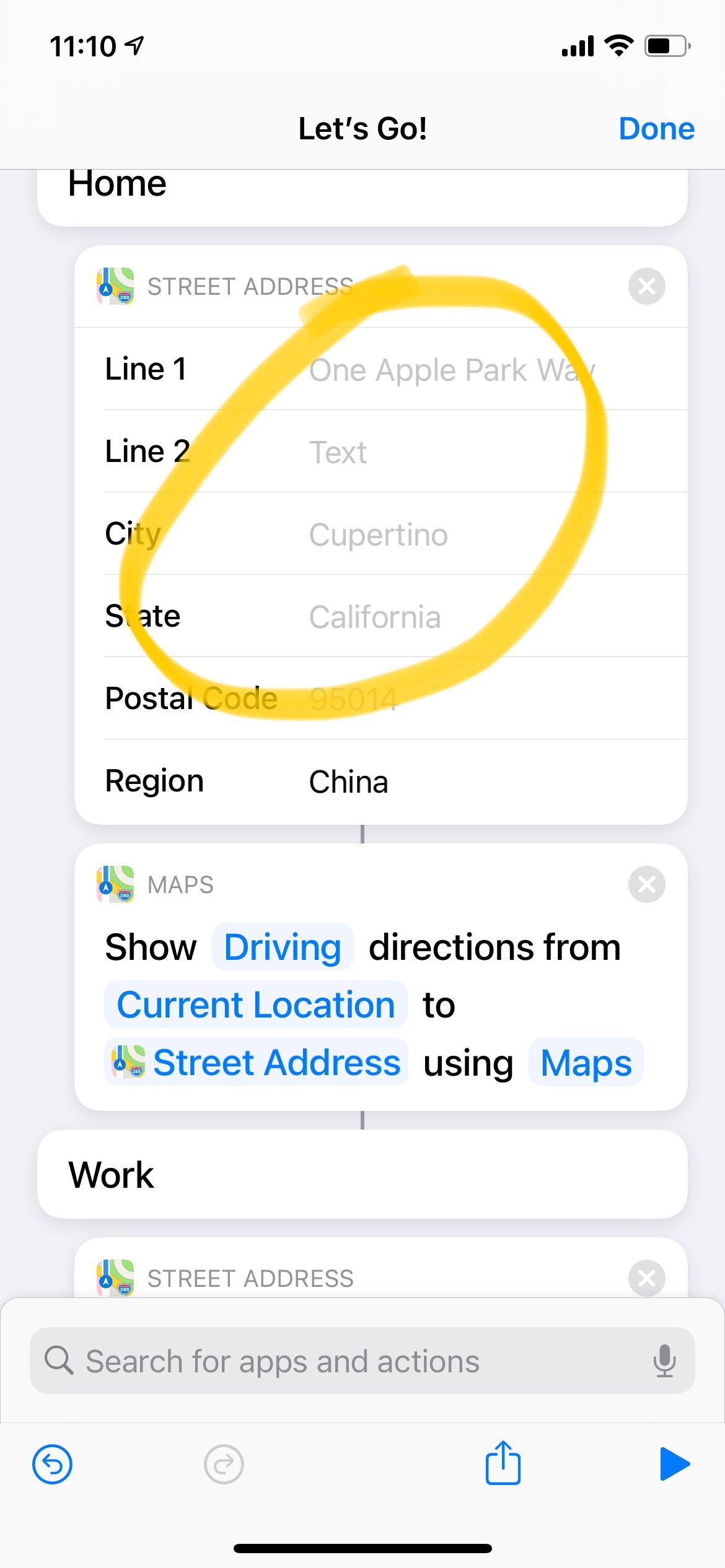Edit the Line 1 address field
This screenshot has width=725, height=1568.
[x=452, y=370]
